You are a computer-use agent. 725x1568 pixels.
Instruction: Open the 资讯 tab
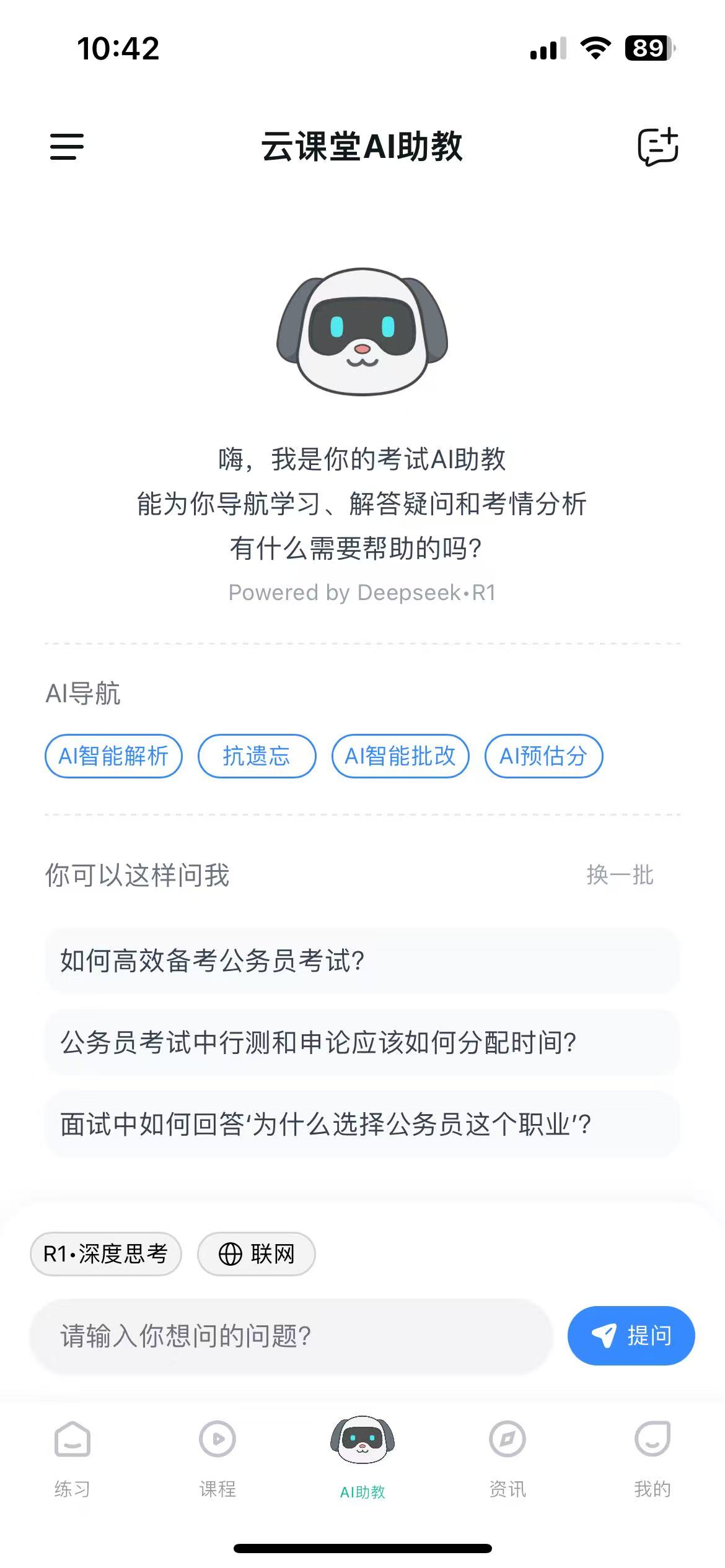pos(507,1458)
